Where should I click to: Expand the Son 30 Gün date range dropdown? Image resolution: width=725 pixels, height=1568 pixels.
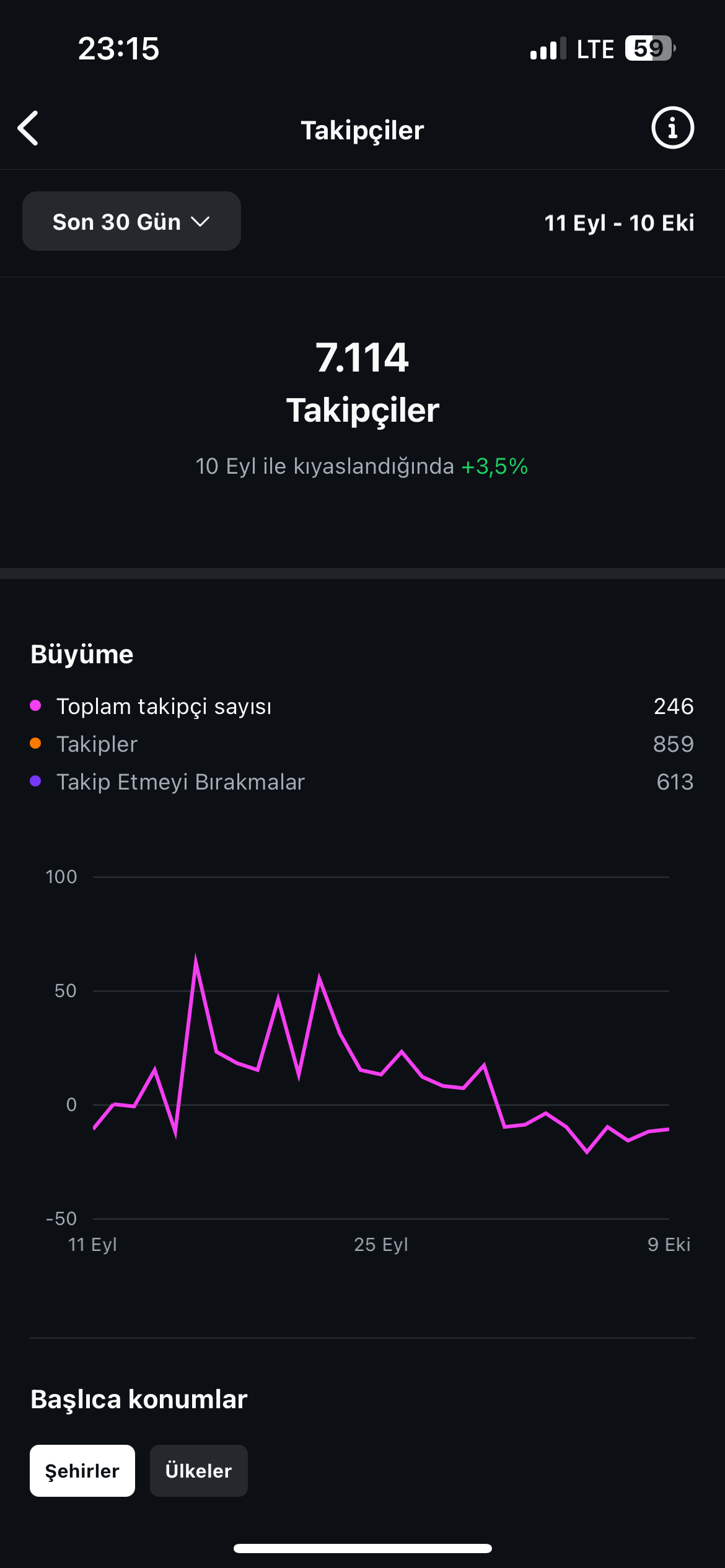tap(131, 221)
